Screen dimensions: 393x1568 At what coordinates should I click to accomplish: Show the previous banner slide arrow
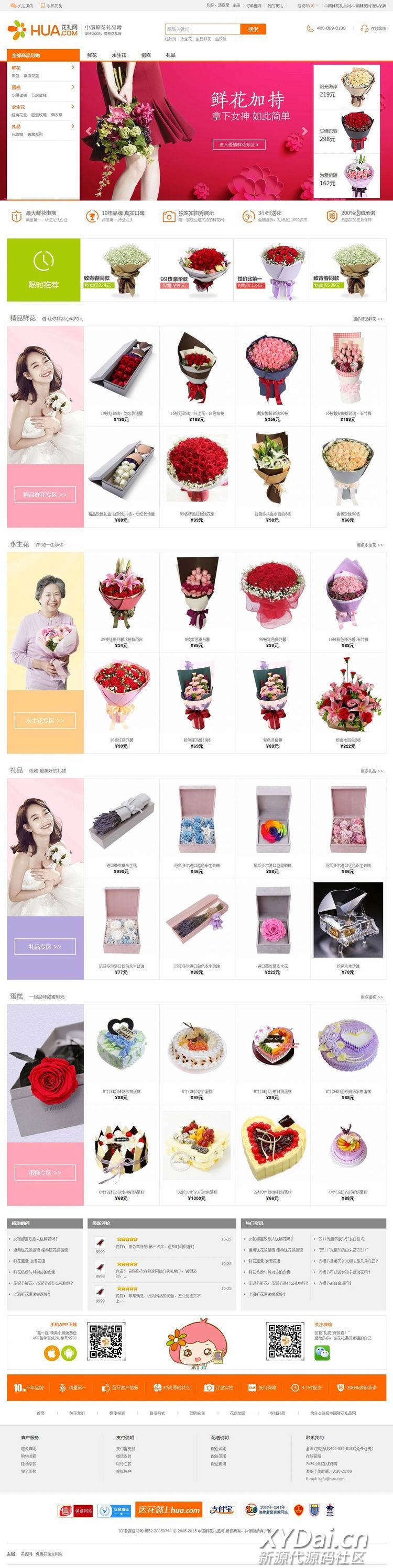click(x=89, y=131)
